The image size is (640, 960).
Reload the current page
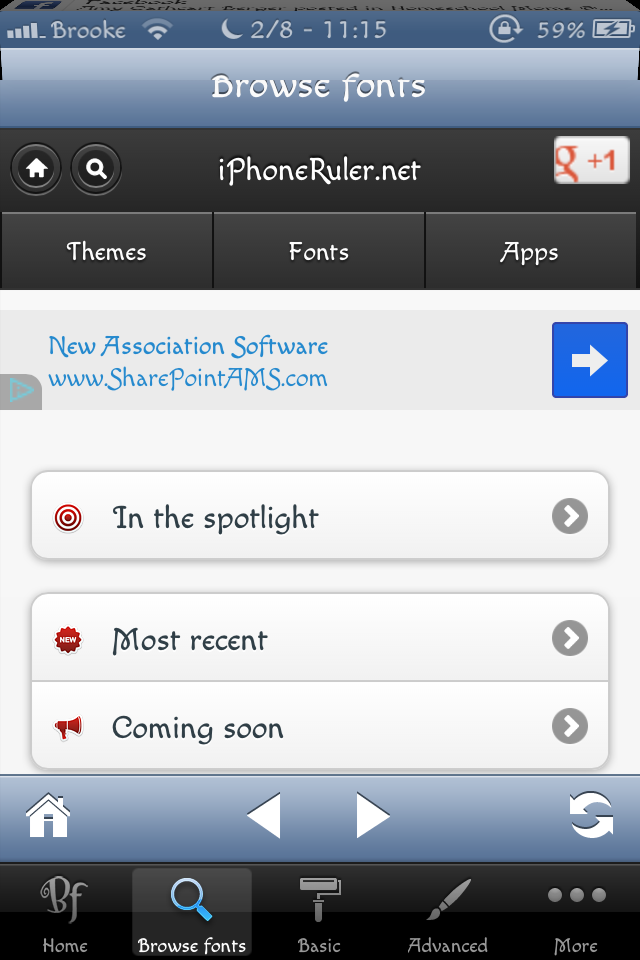coord(591,816)
